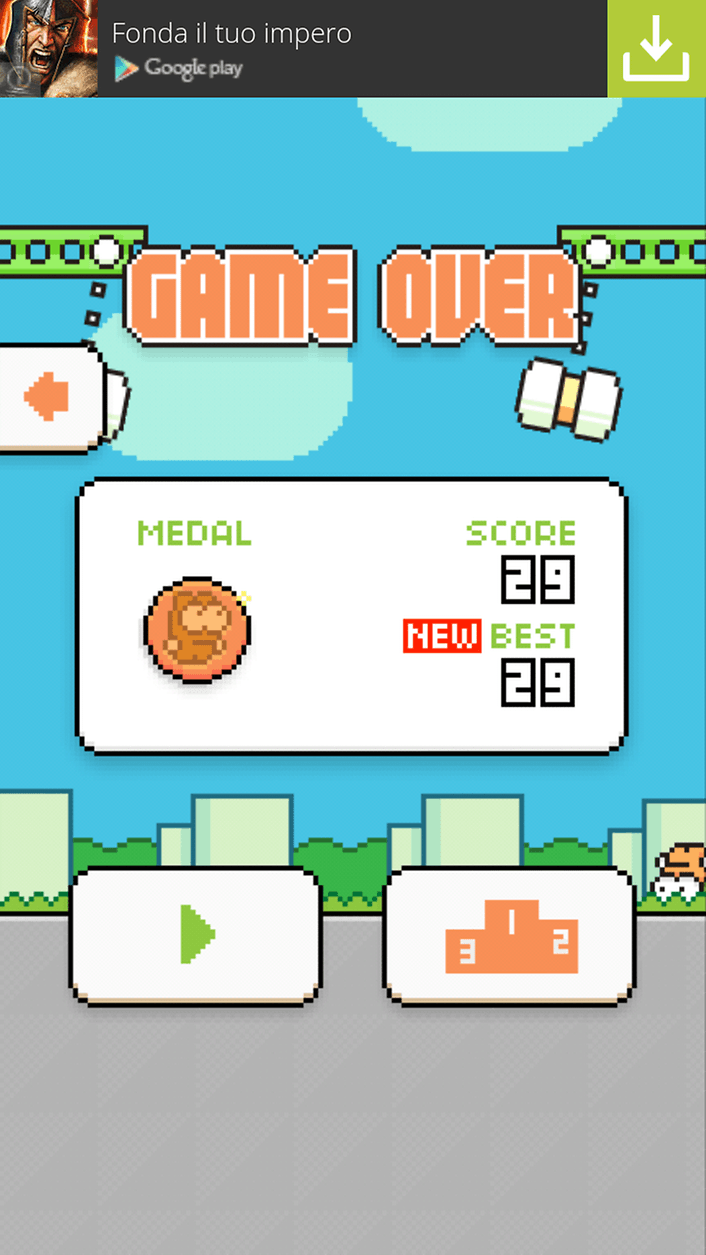
Task: Open the Fonda il tuo impero ad
Action: 300,49
